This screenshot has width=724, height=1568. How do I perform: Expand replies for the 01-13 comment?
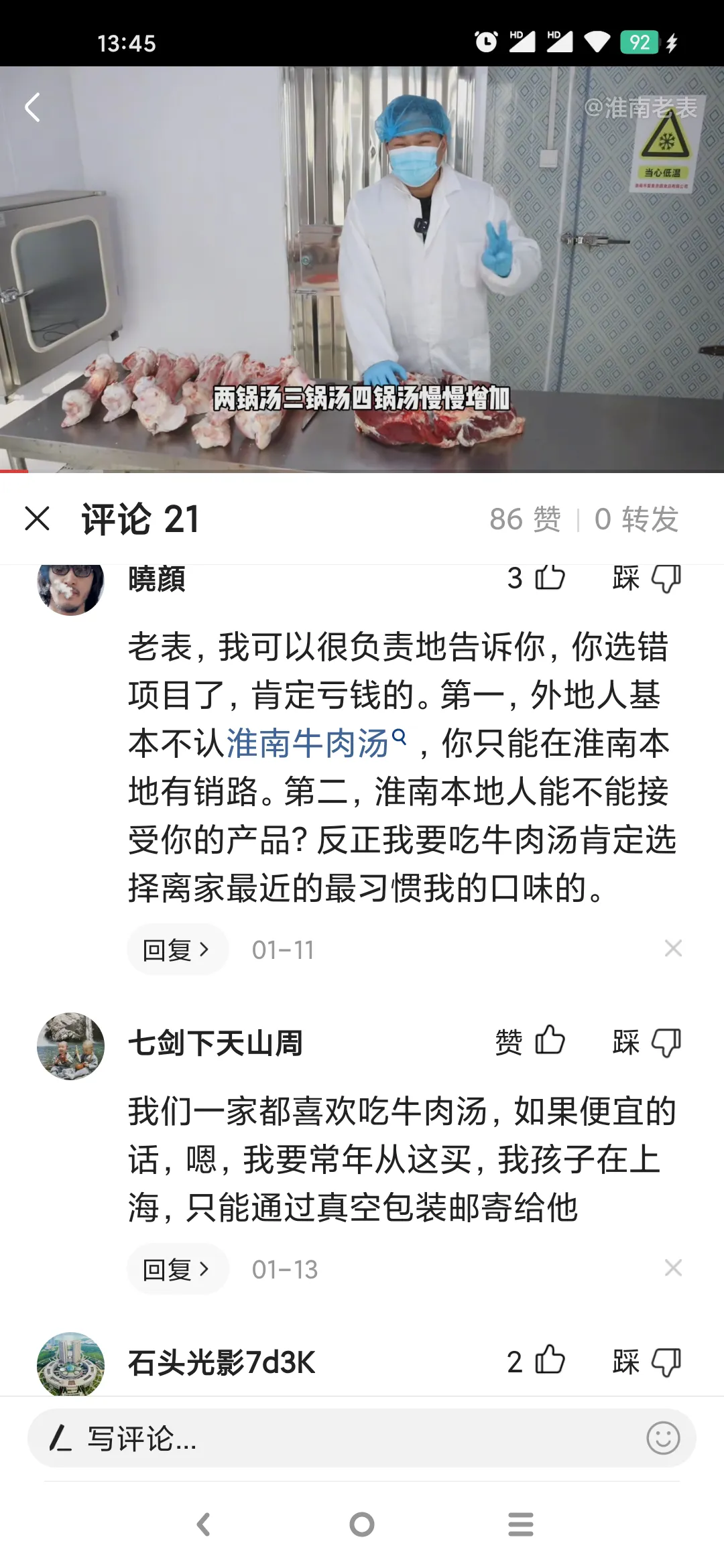coord(177,1268)
